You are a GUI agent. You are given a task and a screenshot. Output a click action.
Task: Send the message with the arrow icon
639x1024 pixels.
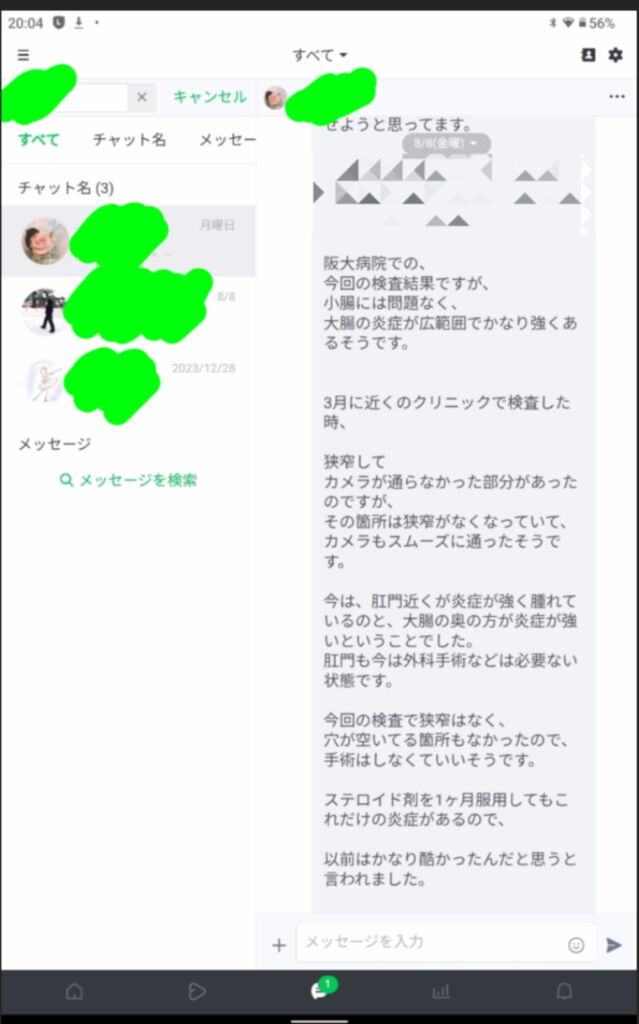point(613,945)
